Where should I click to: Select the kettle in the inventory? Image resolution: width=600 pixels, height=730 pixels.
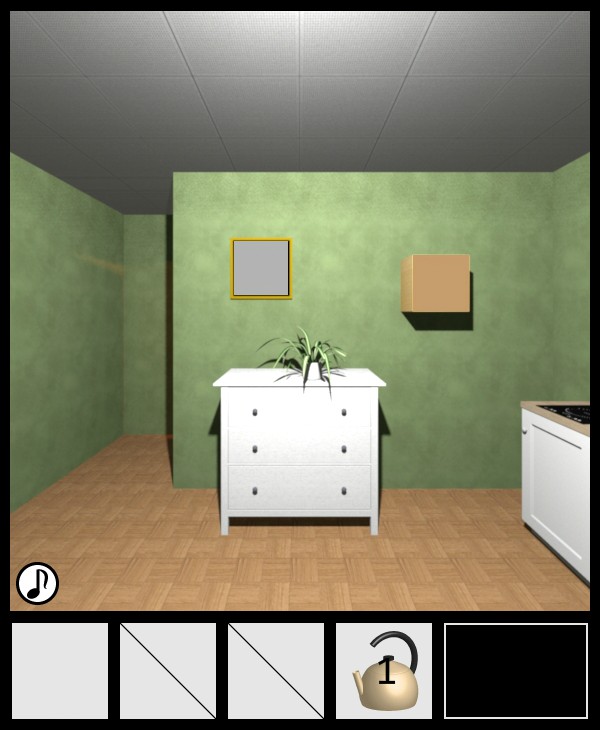pos(384,671)
